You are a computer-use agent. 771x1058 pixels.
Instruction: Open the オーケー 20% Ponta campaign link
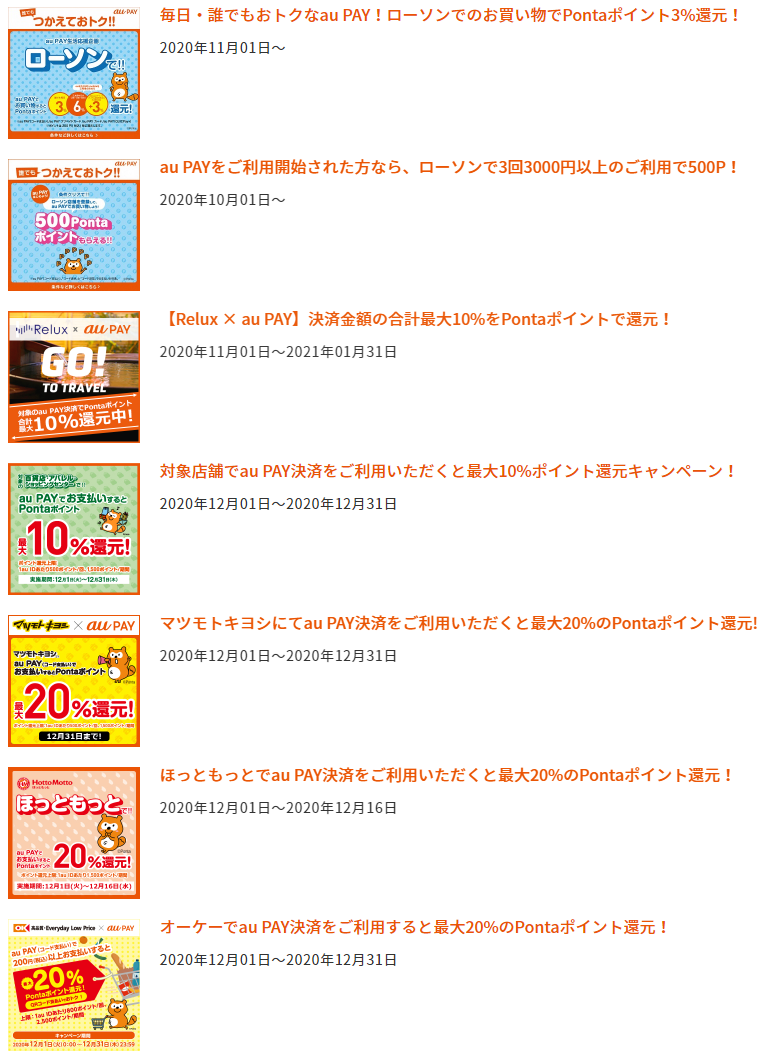pyautogui.click(x=414, y=927)
